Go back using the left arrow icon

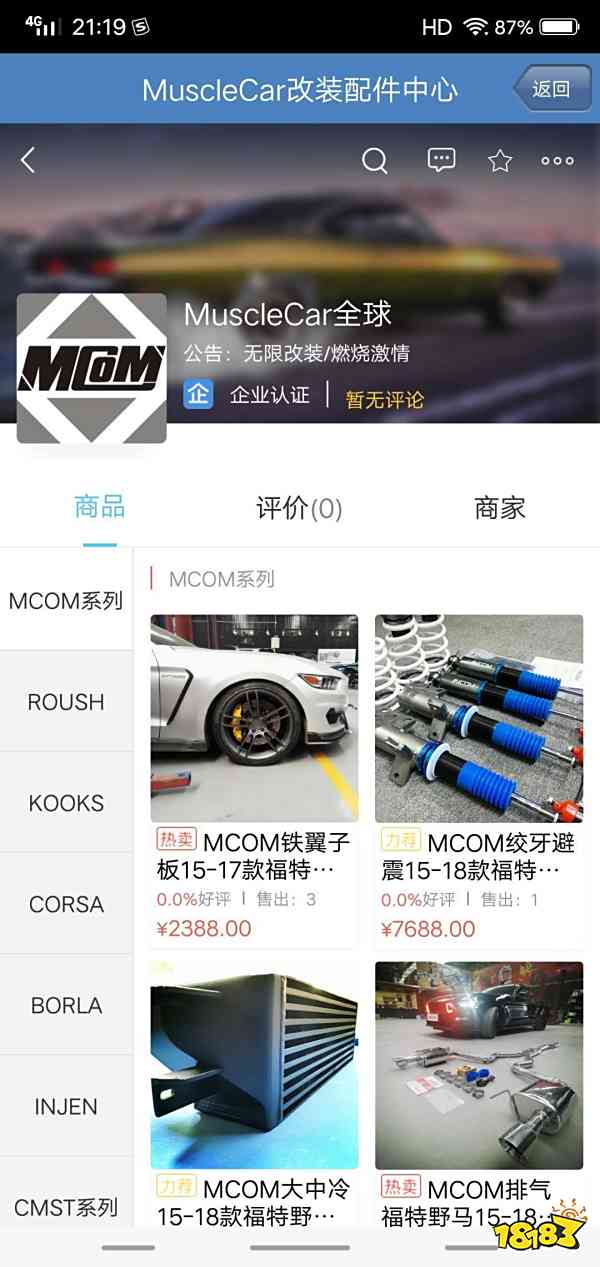click(28, 160)
